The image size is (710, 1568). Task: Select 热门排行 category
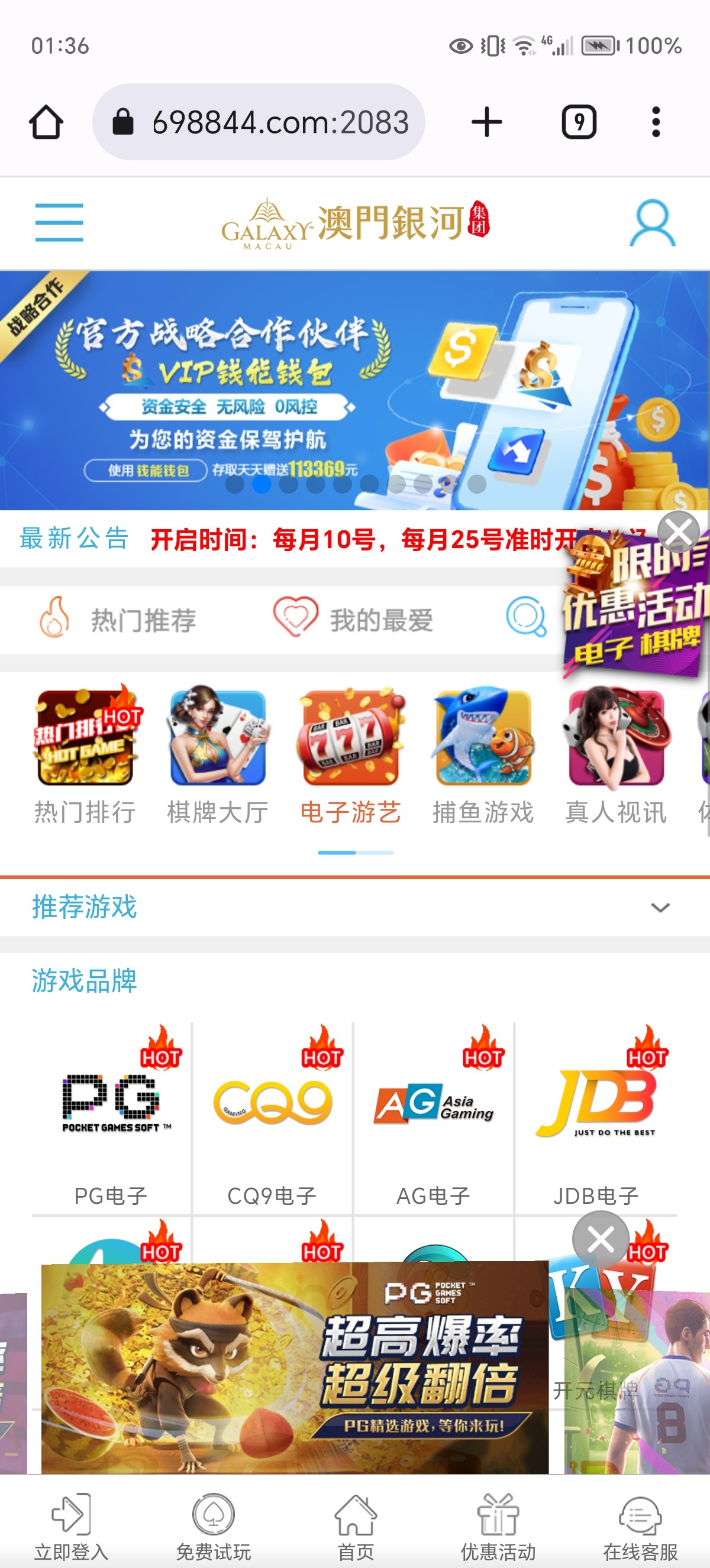(x=85, y=756)
